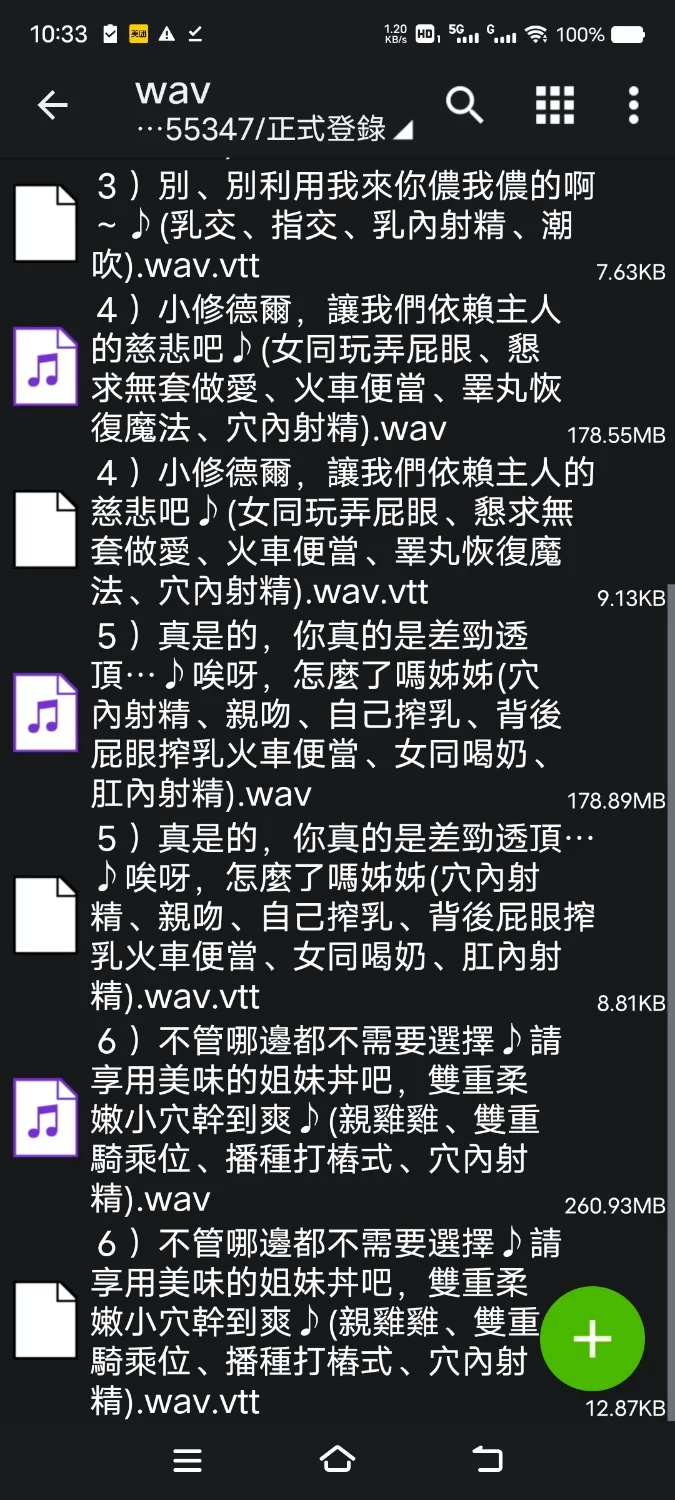Open the three-dot overflow menu

click(x=633, y=104)
